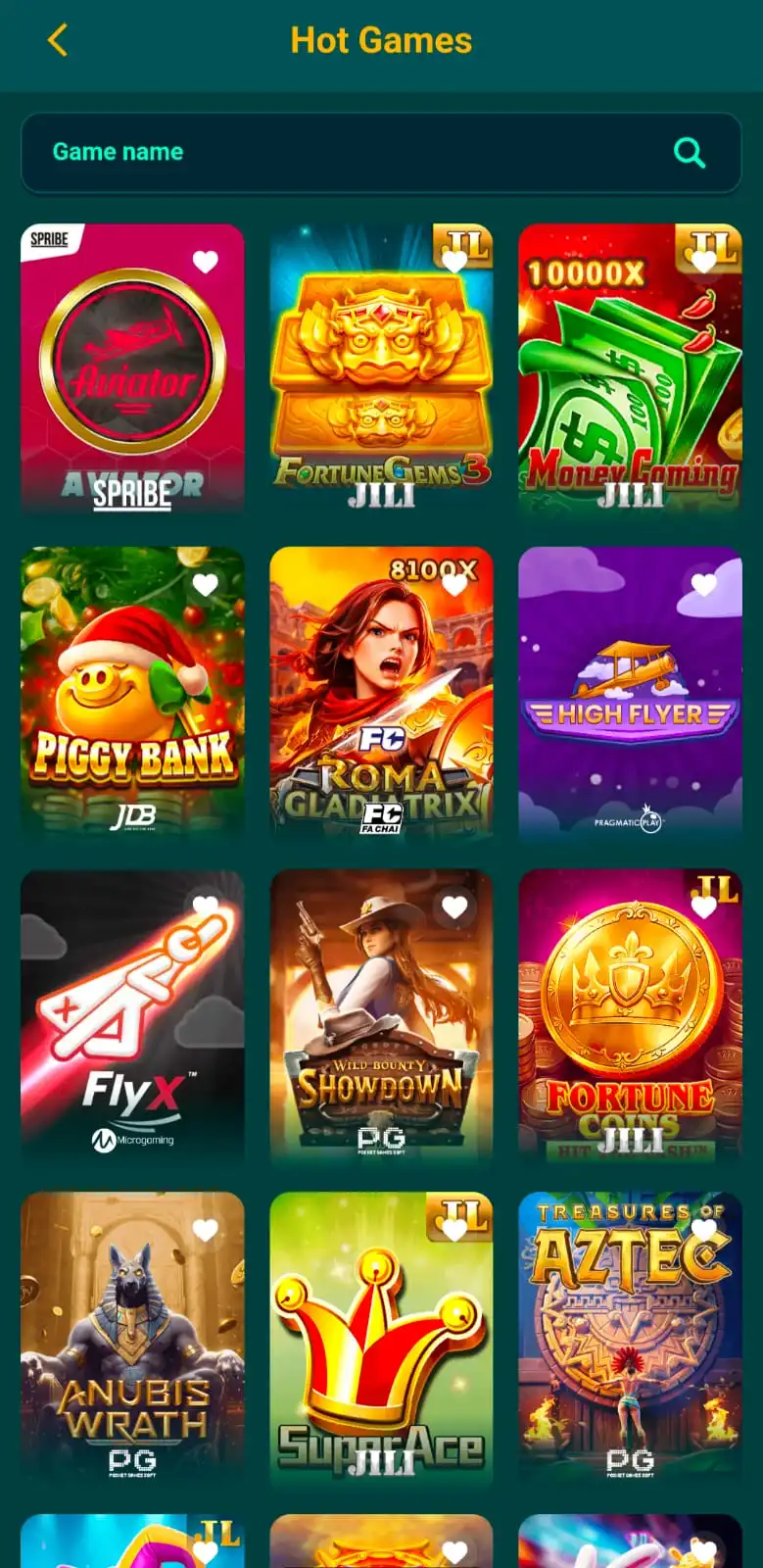Tap the magnifying glass search icon
This screenshot has height=1568, width=763.
point(689,153)
